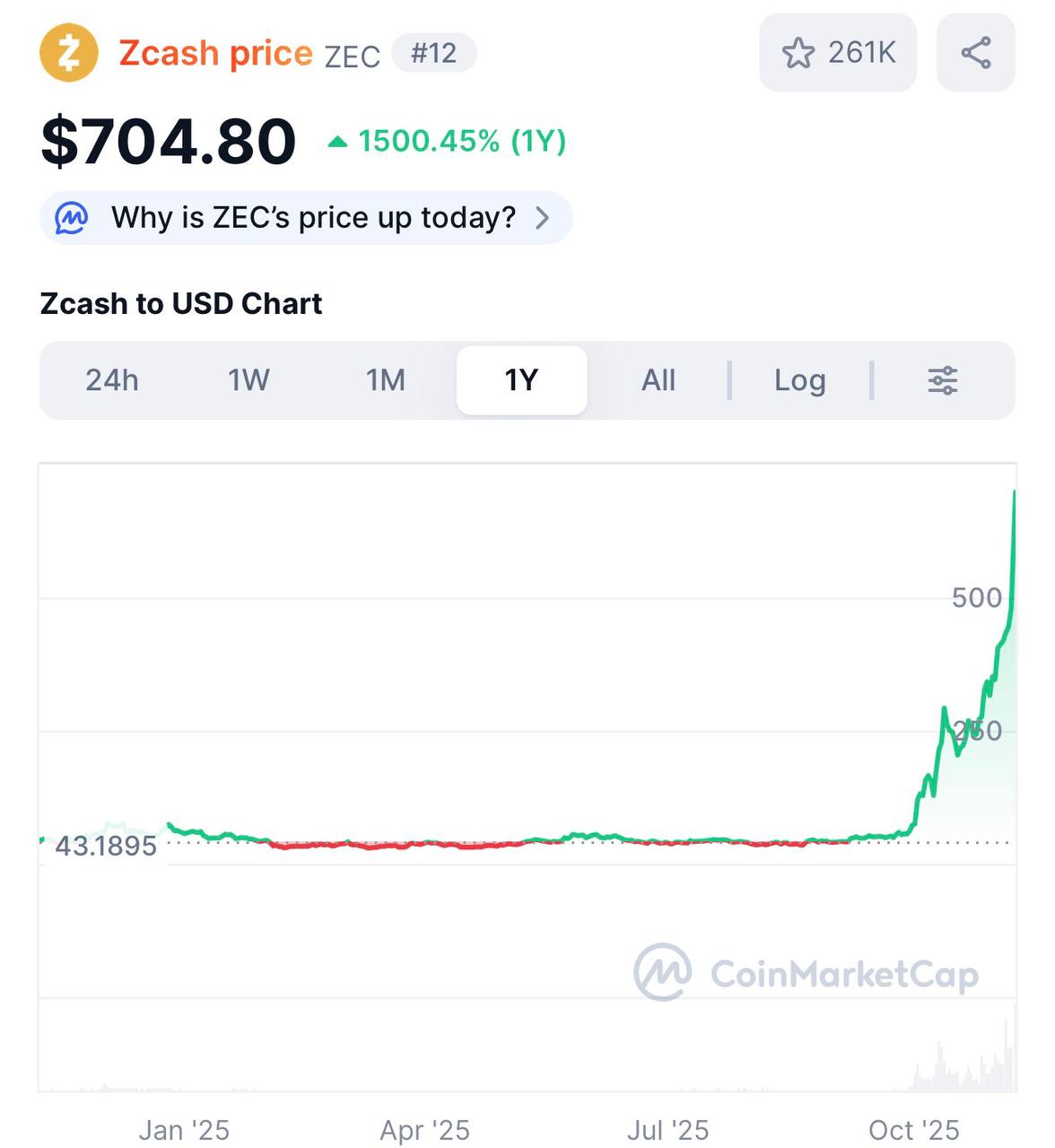The image size is (1055, 1148).
Task: Toggle the Log scale for the chart
Action: pos(799,380)
